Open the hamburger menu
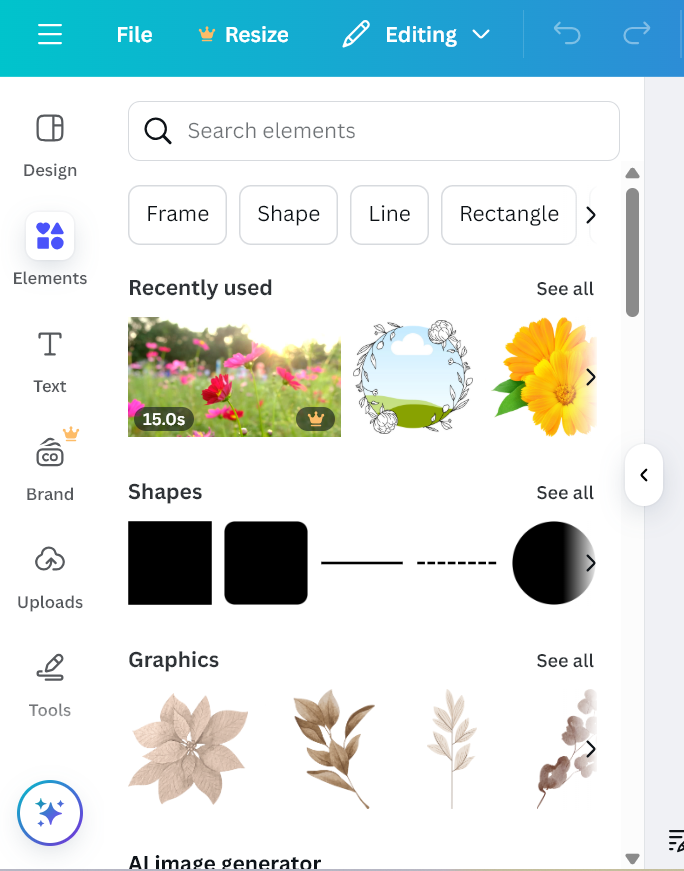The width and height of the screenshot is (684, 871). [50, 35]
